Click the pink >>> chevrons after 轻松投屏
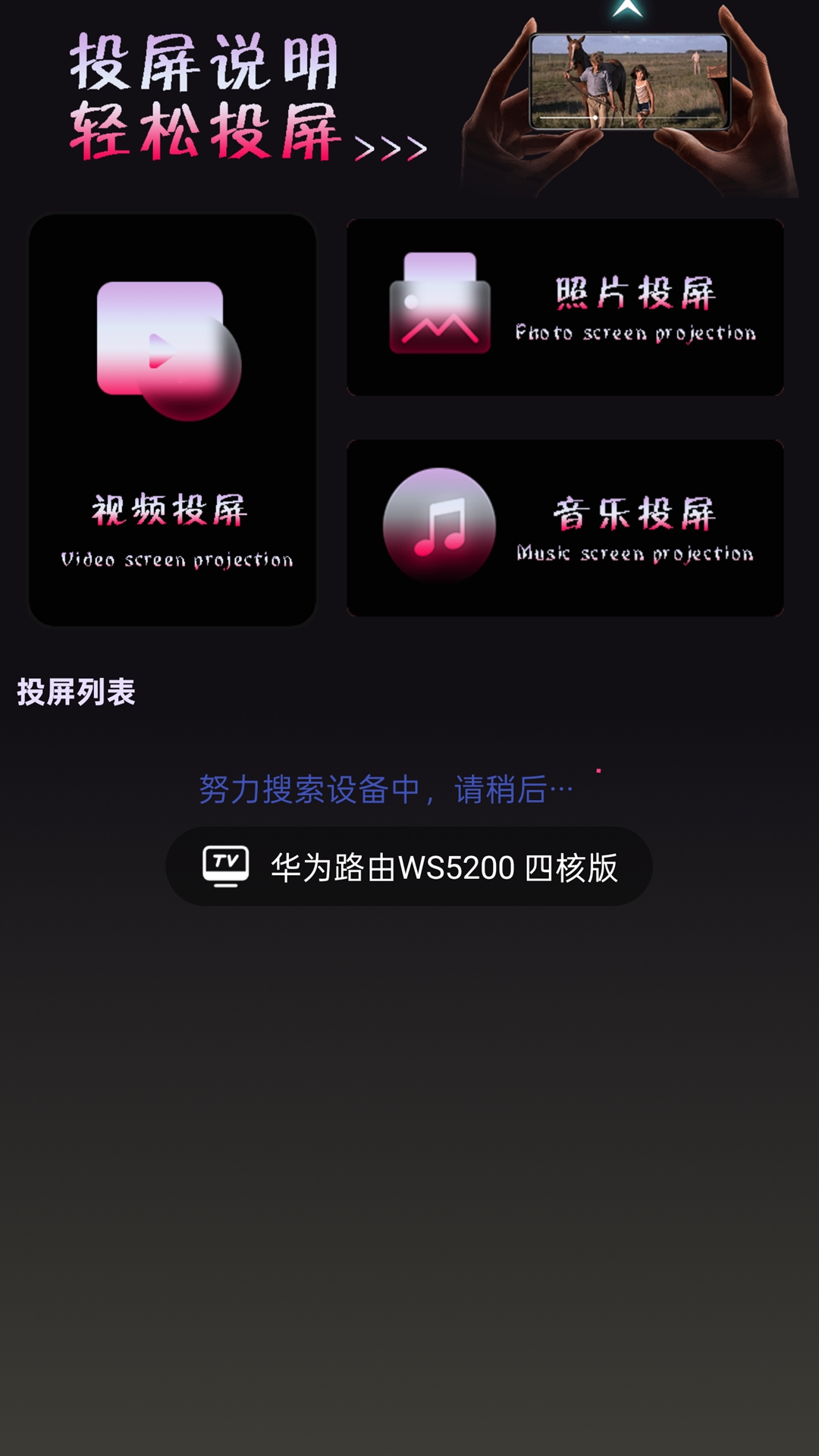This screenshot has height=1456, width=819. [391, 149]
